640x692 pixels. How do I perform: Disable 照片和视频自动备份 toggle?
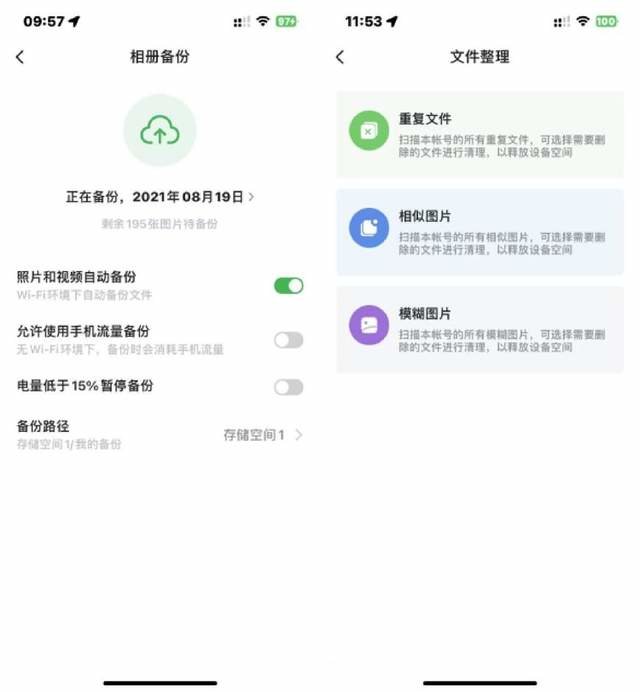pyautogui.click(x=289, y=286)
